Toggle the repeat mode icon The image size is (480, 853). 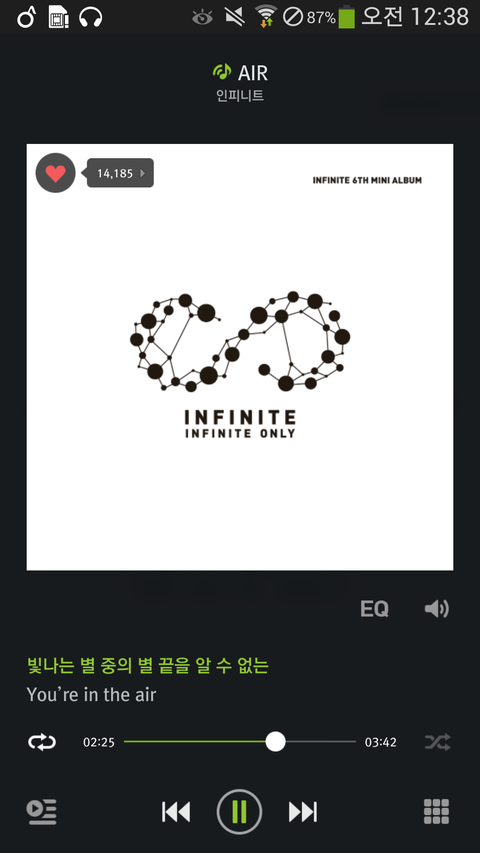42,742
